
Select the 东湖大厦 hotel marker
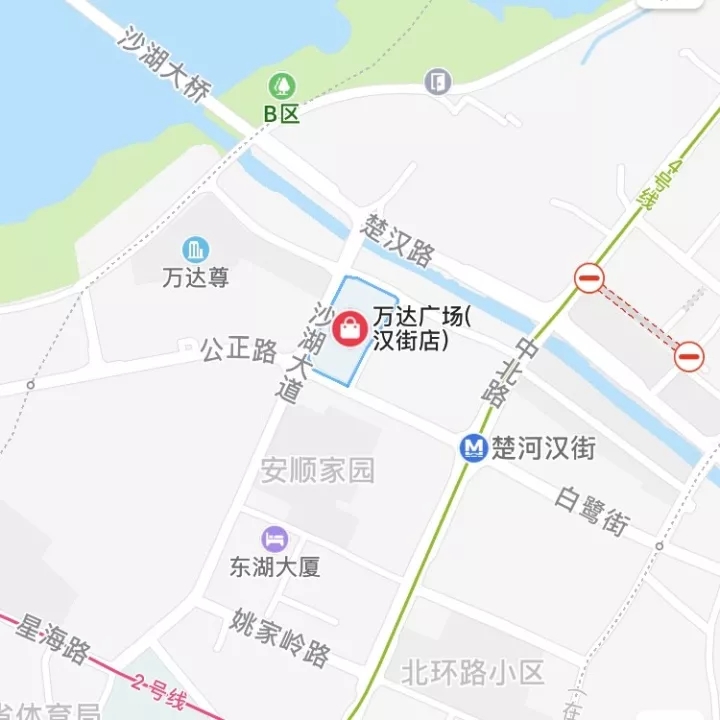(273, 539)
